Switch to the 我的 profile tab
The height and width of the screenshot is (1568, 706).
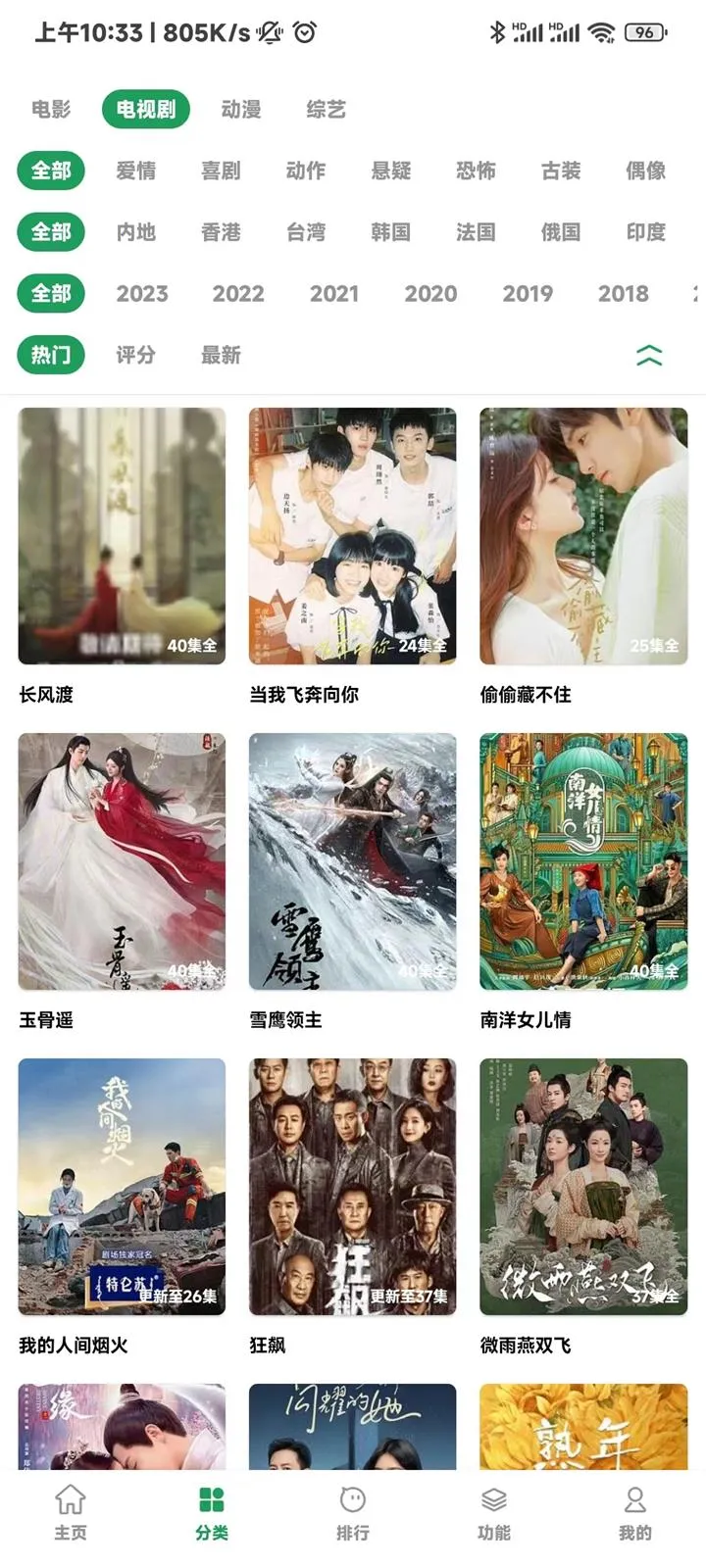(x=635, y=1512)
